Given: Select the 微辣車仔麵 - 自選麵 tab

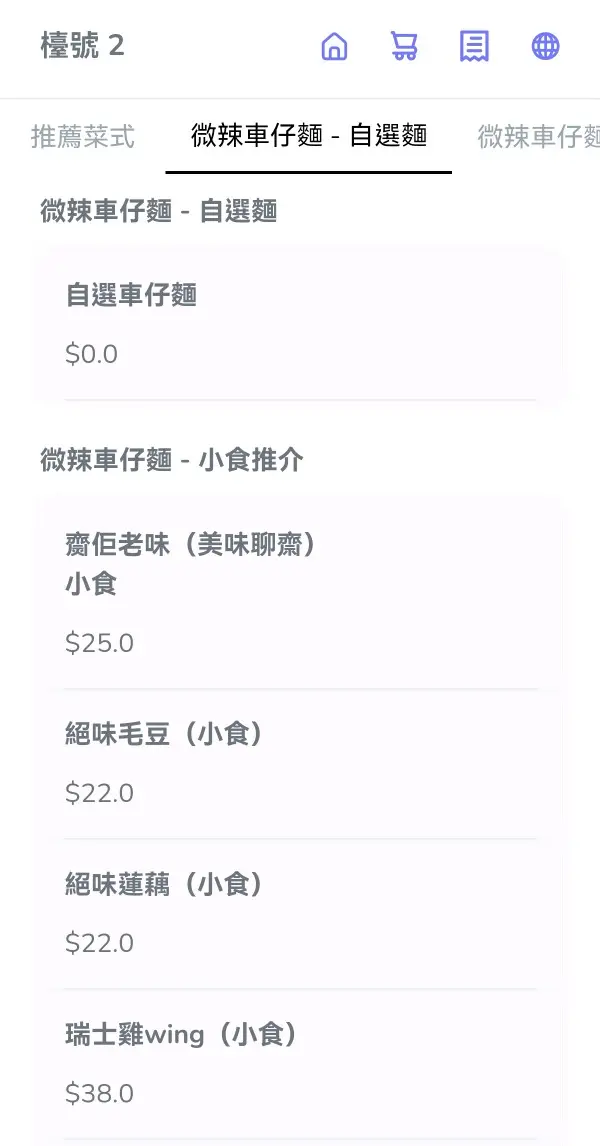Looking at the screenshot, I should click(x=308, y=137).
